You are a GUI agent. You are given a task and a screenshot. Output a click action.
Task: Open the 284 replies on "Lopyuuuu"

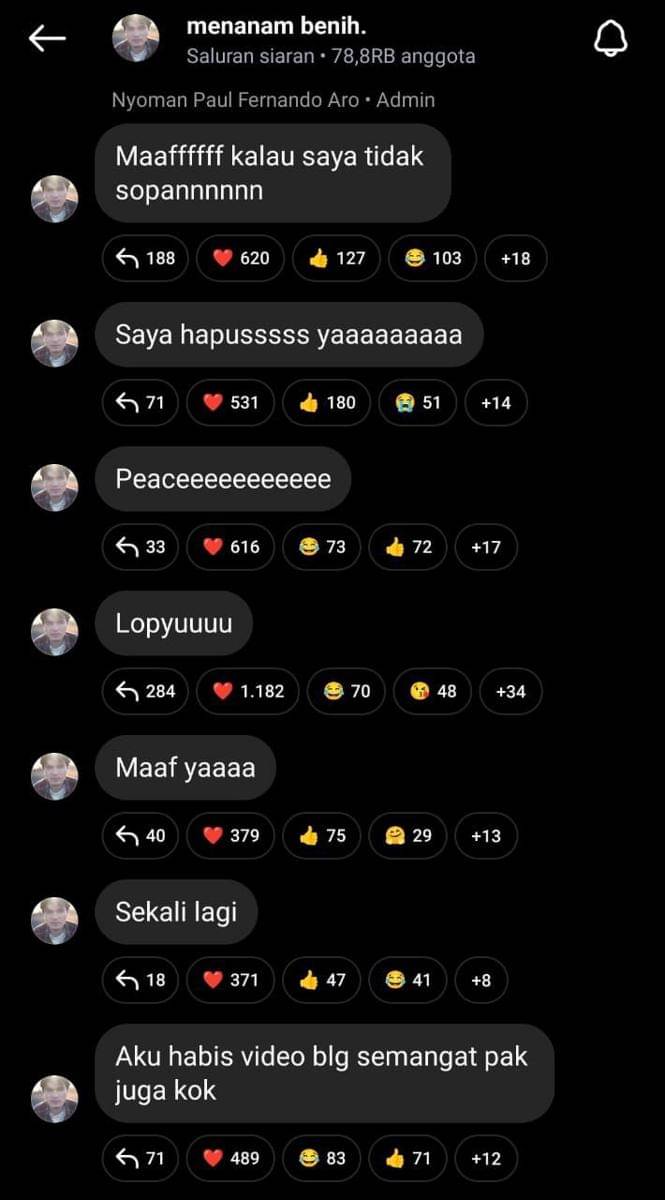pyautogui.click(x=145, y=691)
